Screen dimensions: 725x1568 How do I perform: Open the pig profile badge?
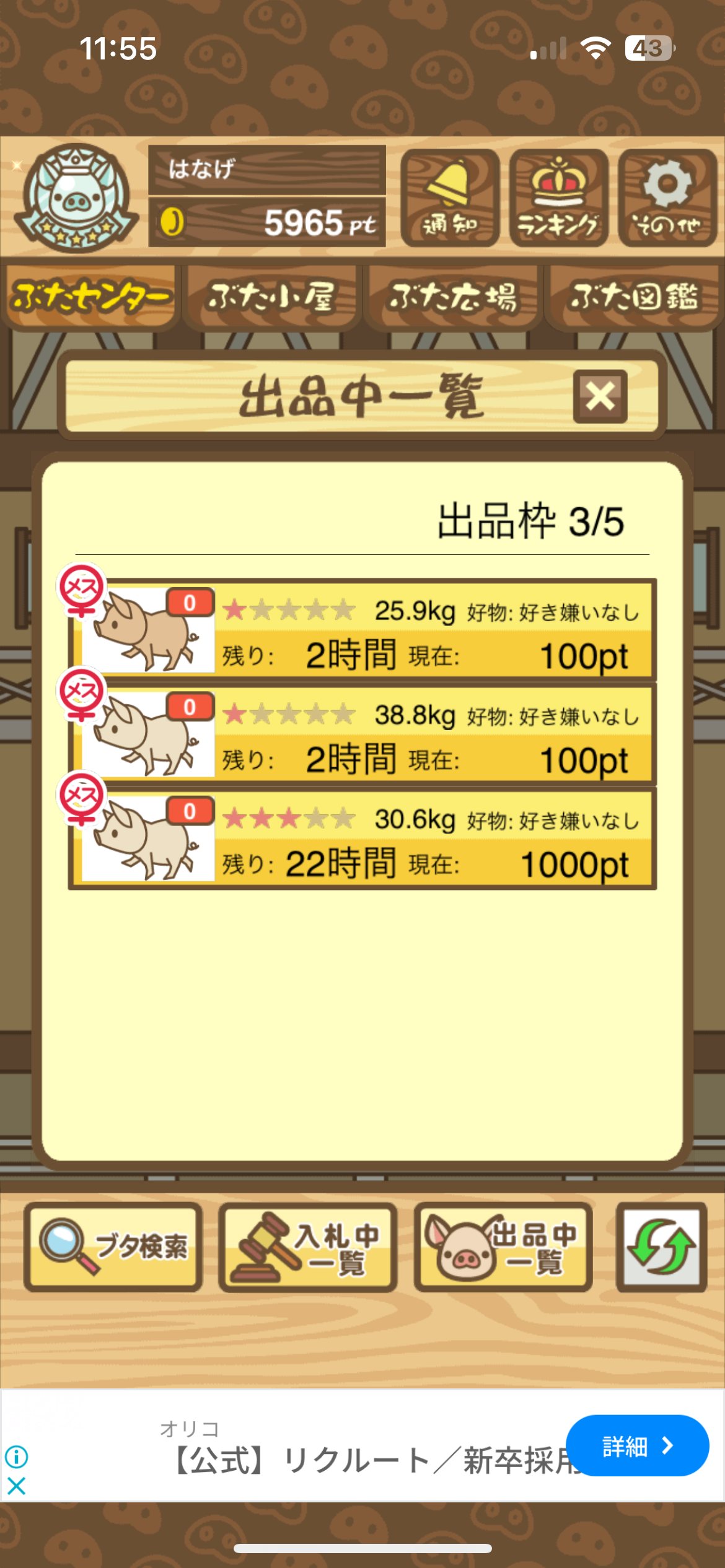[x=76, y=198]
